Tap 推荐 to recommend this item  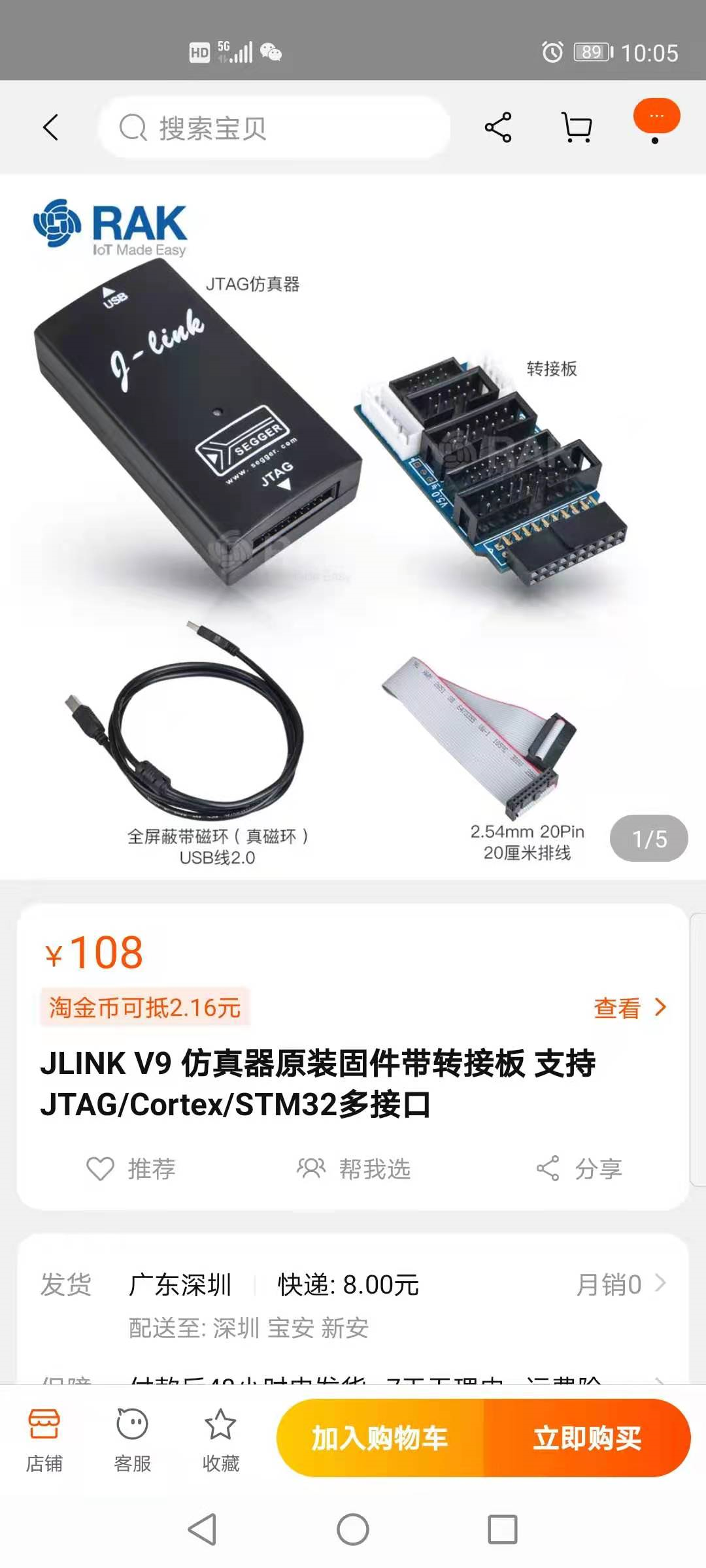pyautogui.click(x=132, y=1169)
